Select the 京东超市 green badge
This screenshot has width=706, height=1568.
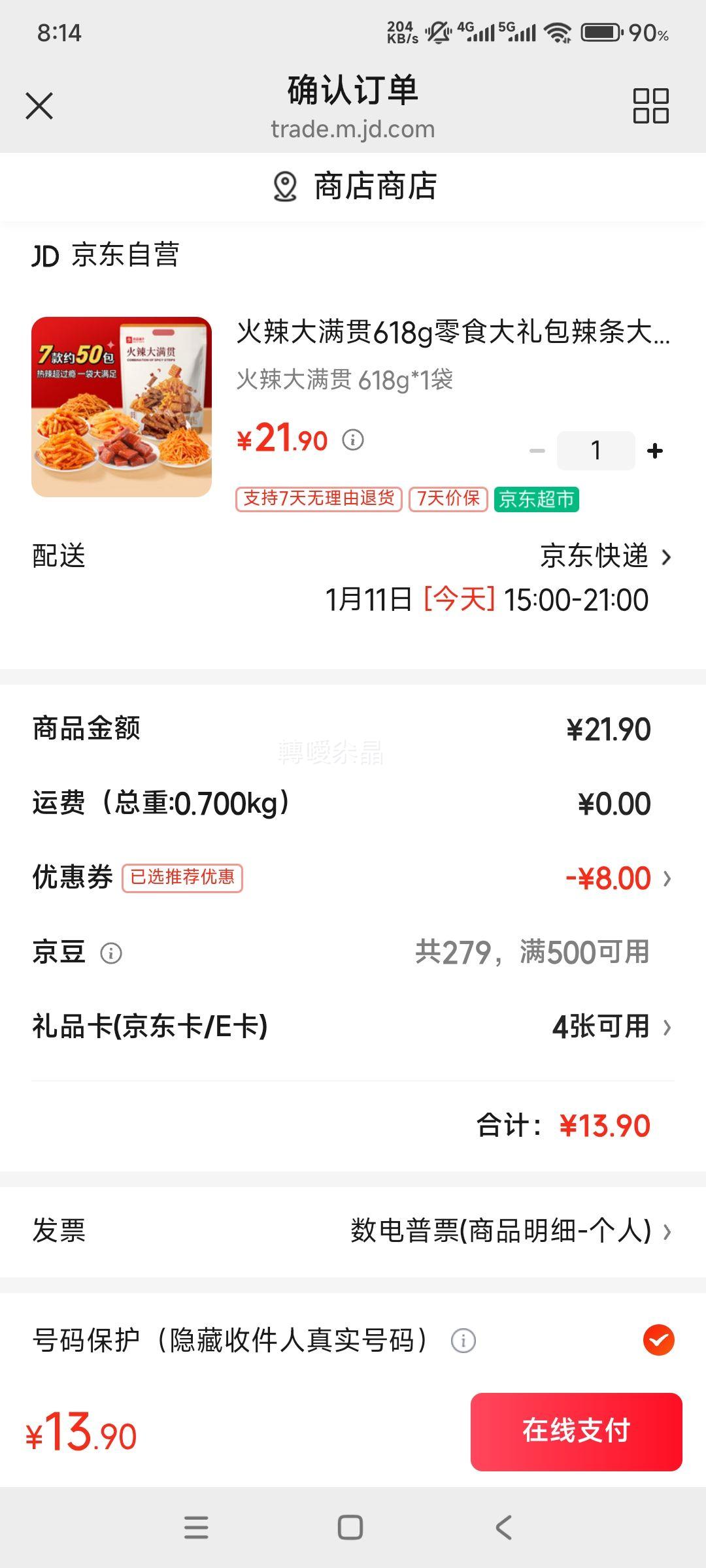pos(536,500)
